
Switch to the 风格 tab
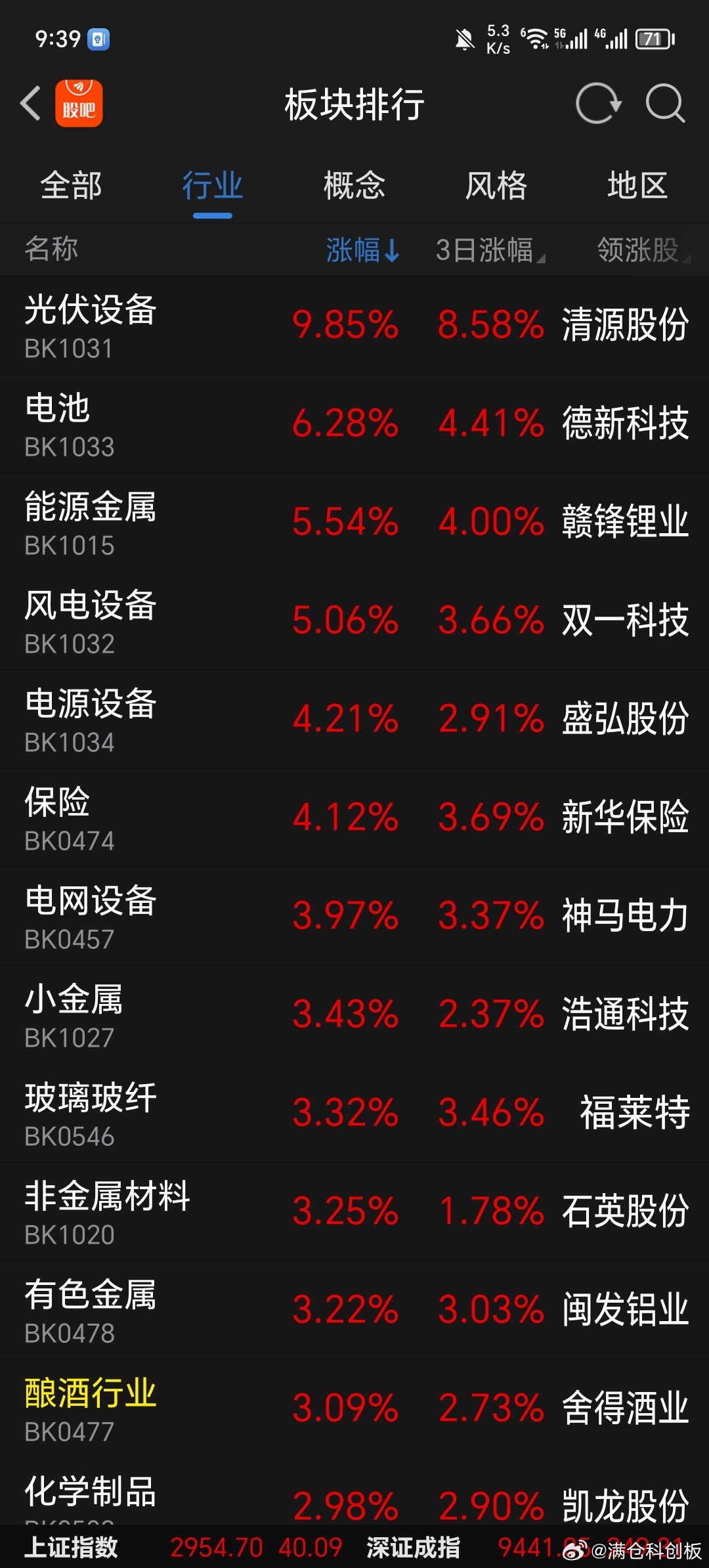click(496, 186)
